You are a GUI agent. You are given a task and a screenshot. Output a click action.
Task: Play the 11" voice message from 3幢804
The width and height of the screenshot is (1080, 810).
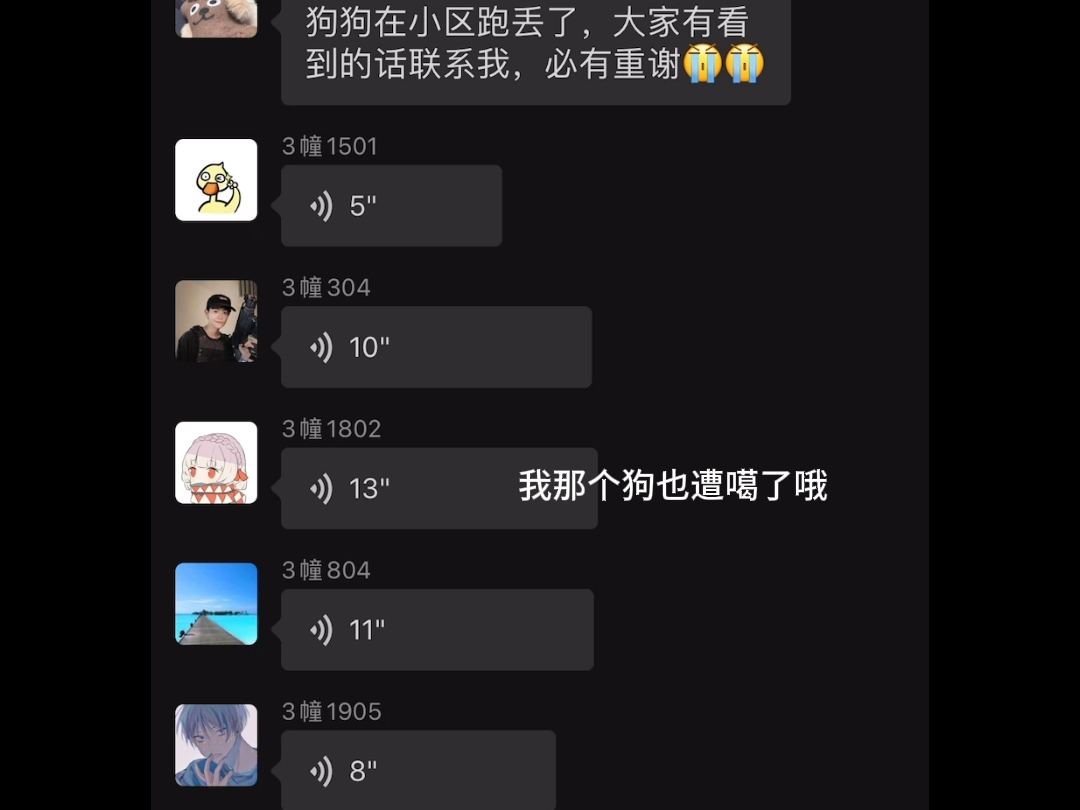point(437,630)
